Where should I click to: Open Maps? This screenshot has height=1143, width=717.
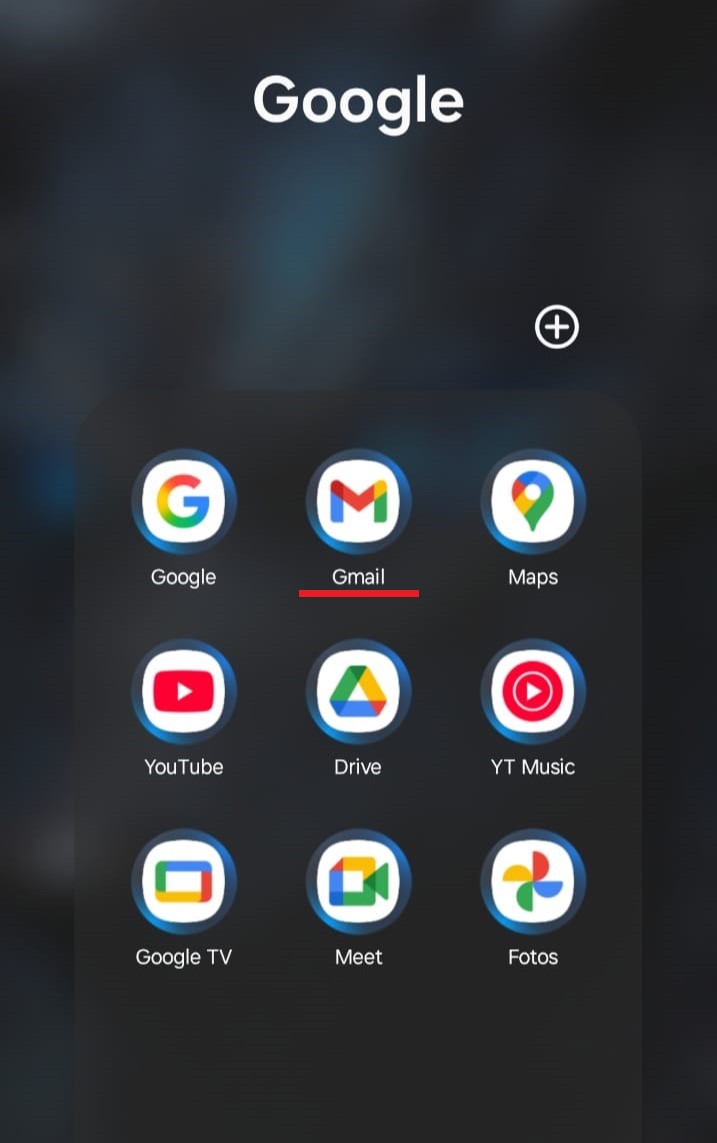[533, 501]
